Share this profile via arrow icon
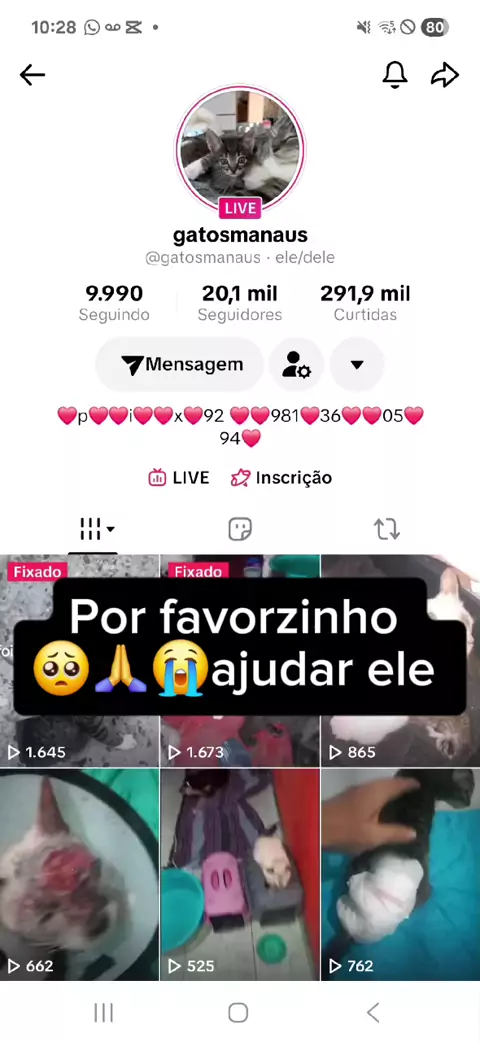The image size is (480, 1042). pos(445,75)
